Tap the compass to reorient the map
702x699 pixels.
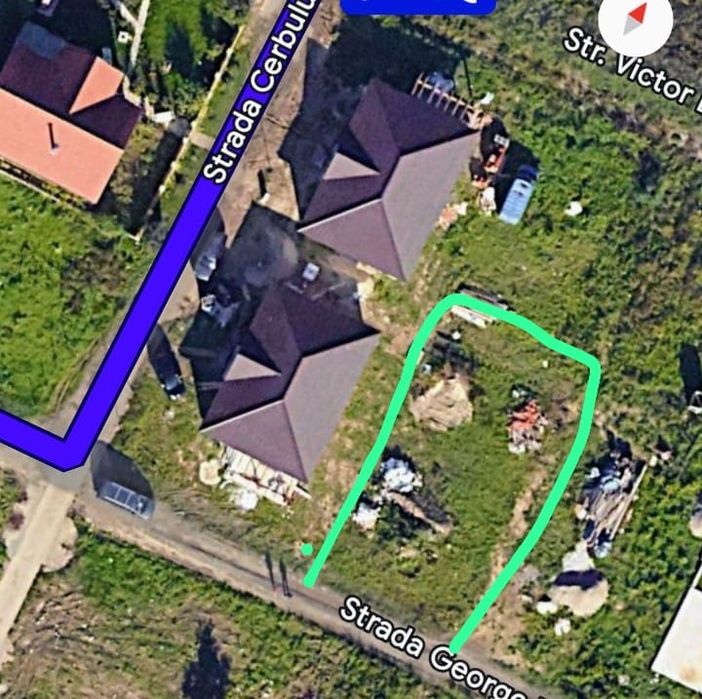[x=635, y=21]
